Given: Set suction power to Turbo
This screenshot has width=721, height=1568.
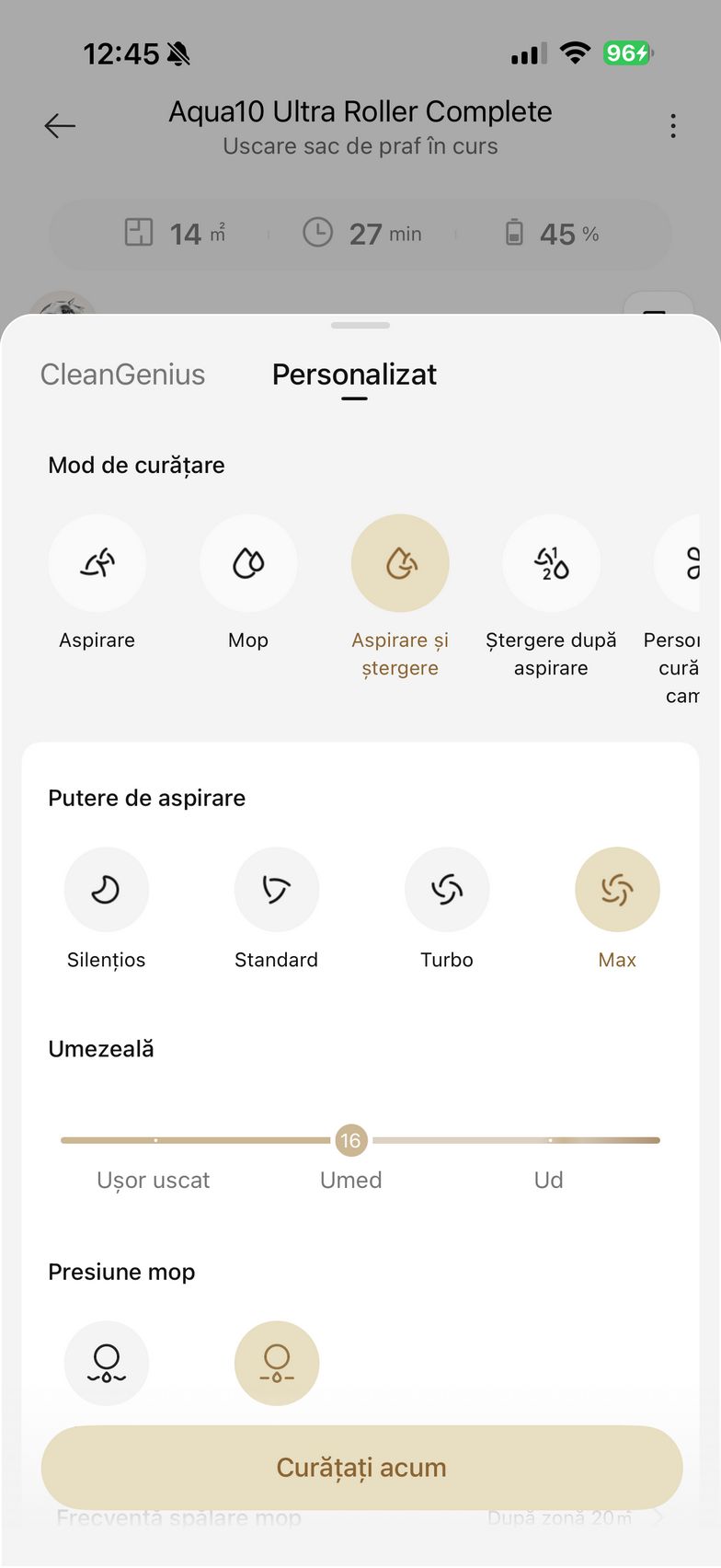Looking at the screenshot, I should tap(447, 890).
